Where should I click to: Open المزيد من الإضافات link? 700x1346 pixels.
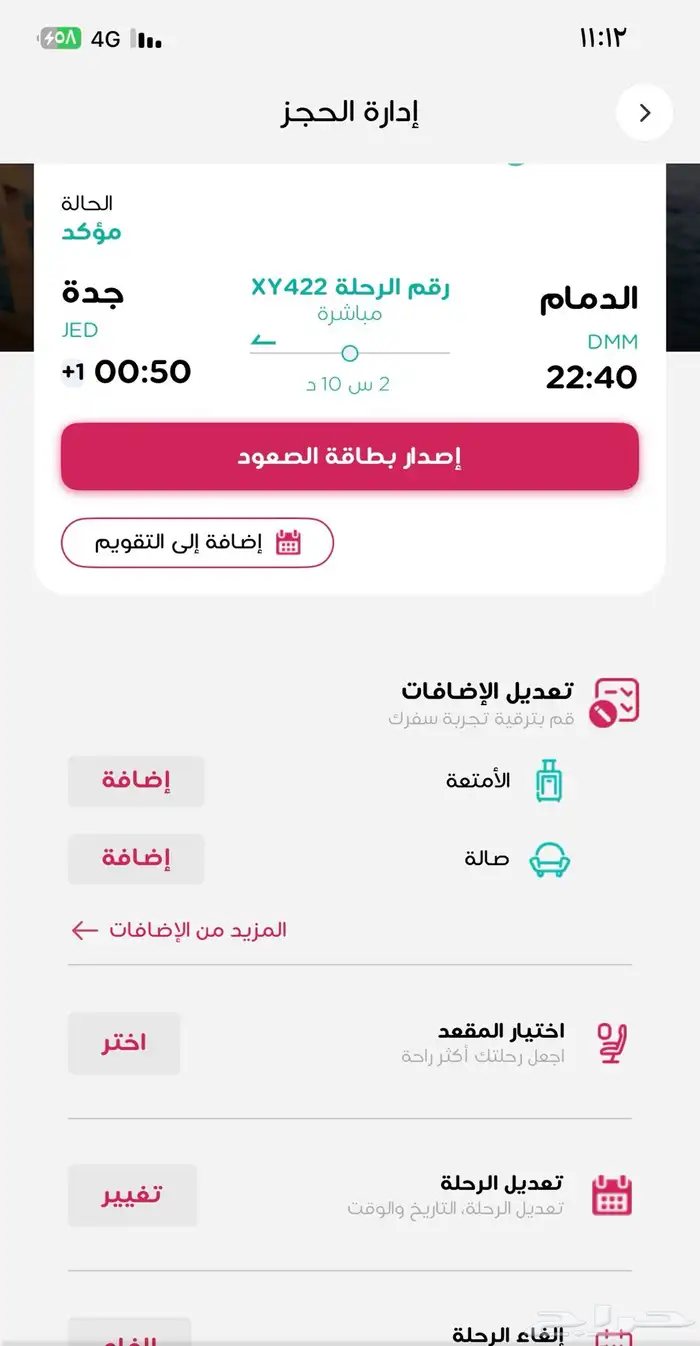pyautogui.click(x=180, y=930)
